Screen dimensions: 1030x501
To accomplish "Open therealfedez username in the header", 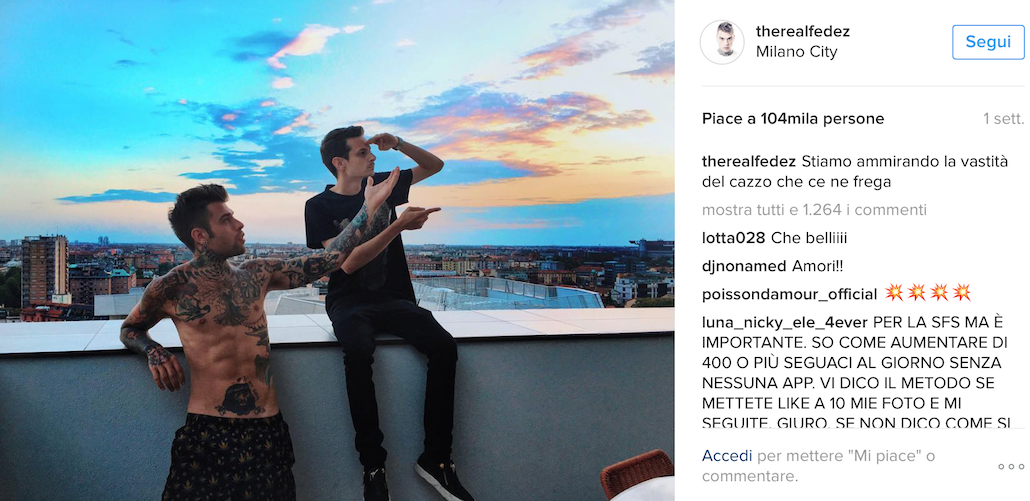I will (x=803, y=32).
